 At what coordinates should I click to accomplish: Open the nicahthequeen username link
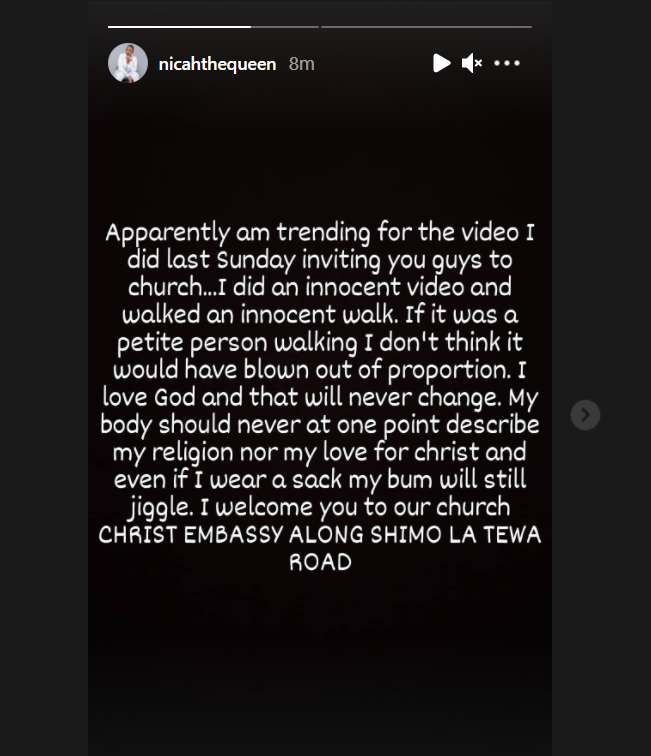click(x=217, y=64)
